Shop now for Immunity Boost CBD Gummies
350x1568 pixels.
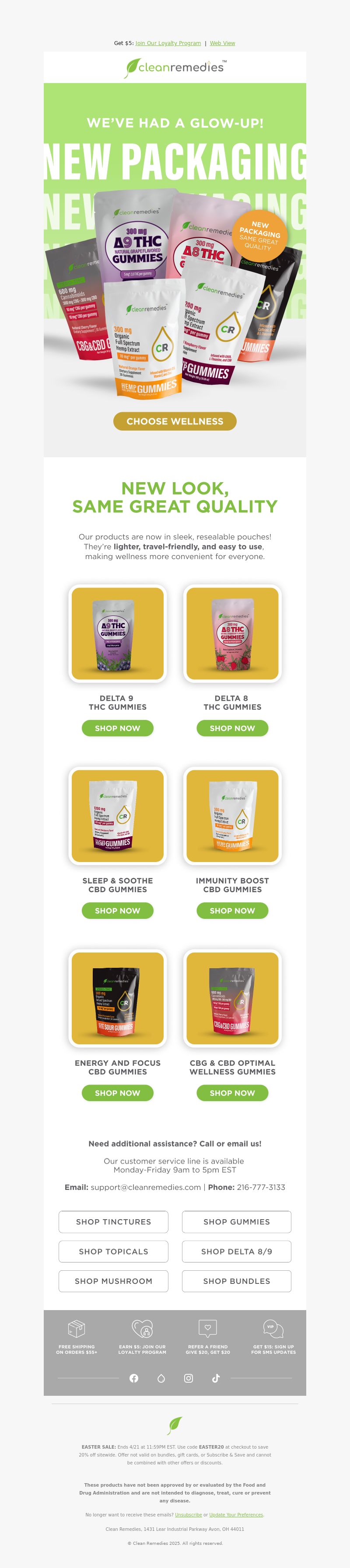coord(232,911)
